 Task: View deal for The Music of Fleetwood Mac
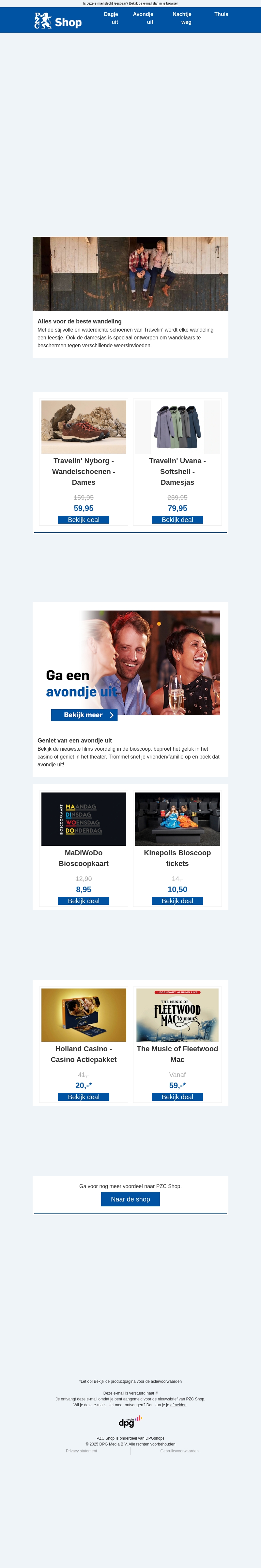177,1097
